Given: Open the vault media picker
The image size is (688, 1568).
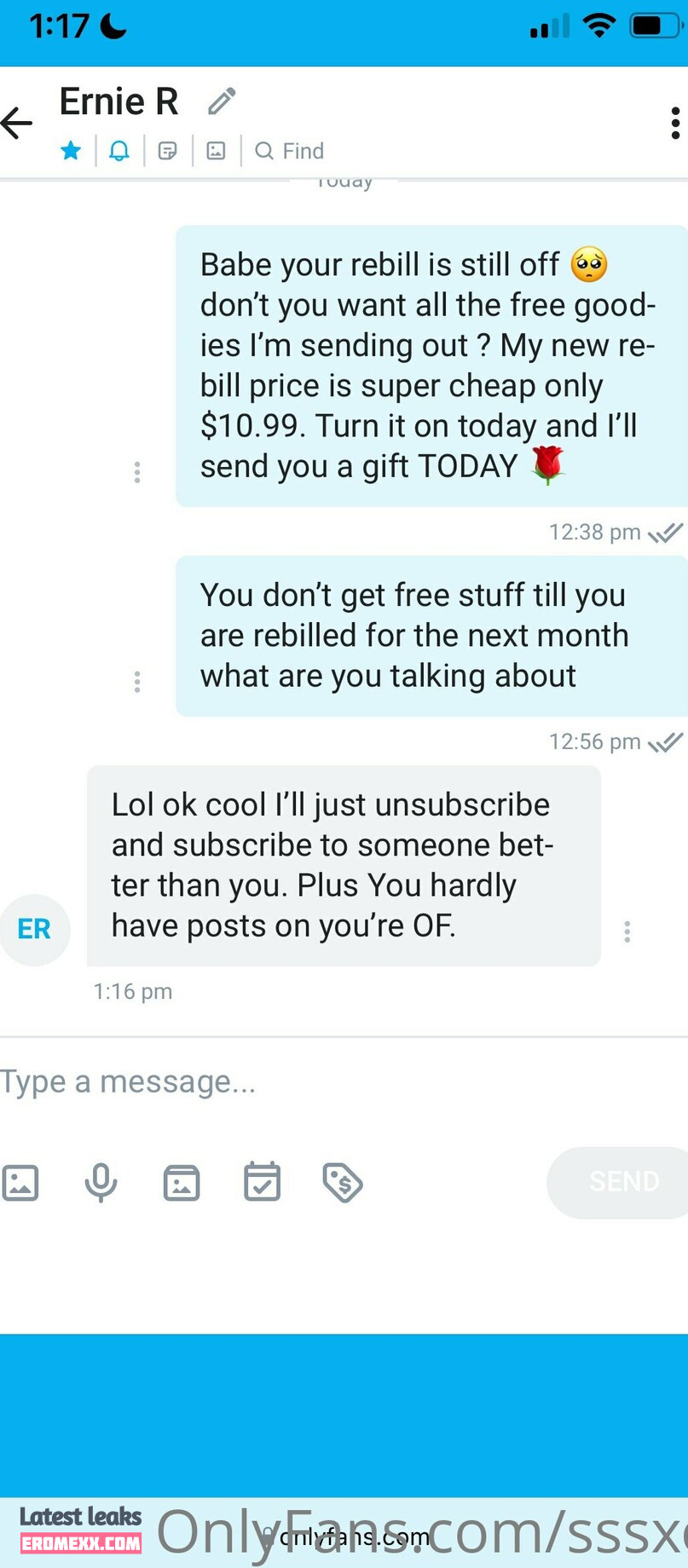Looking at the screenshot, I should coord(182,1183).
